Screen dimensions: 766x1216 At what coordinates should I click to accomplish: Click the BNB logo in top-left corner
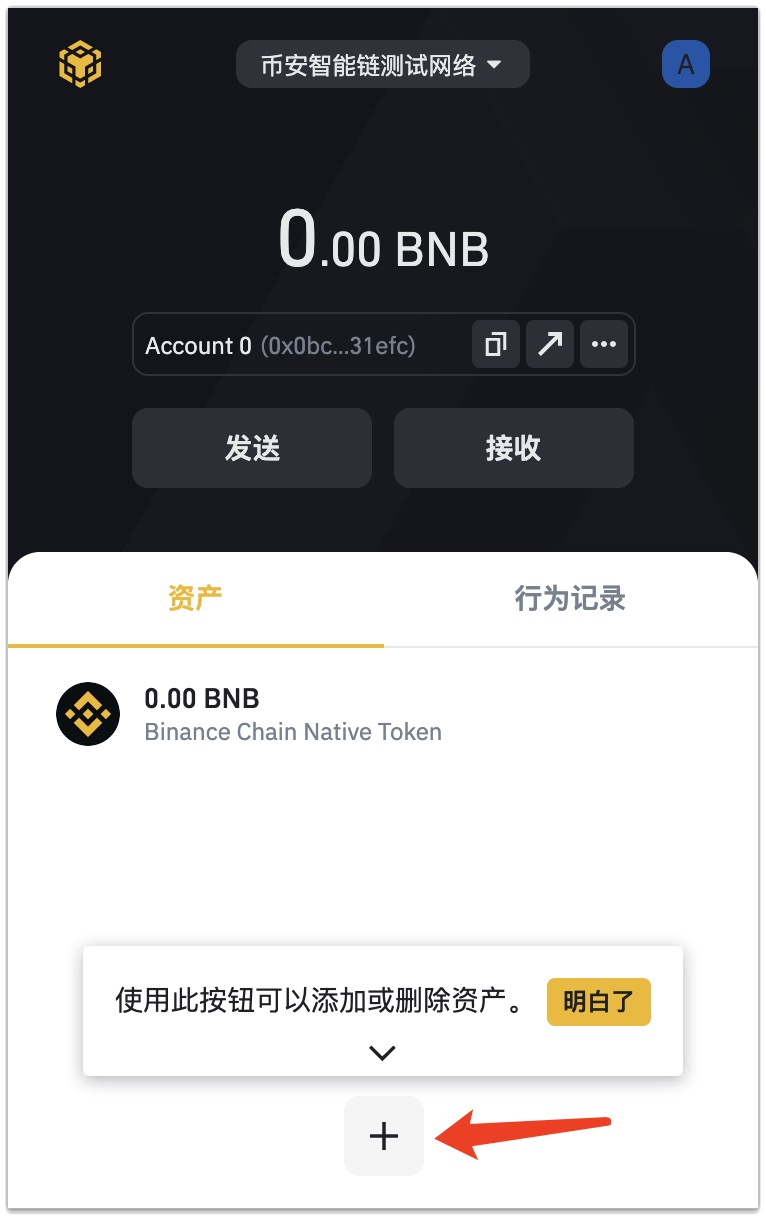tap(80, 63)
